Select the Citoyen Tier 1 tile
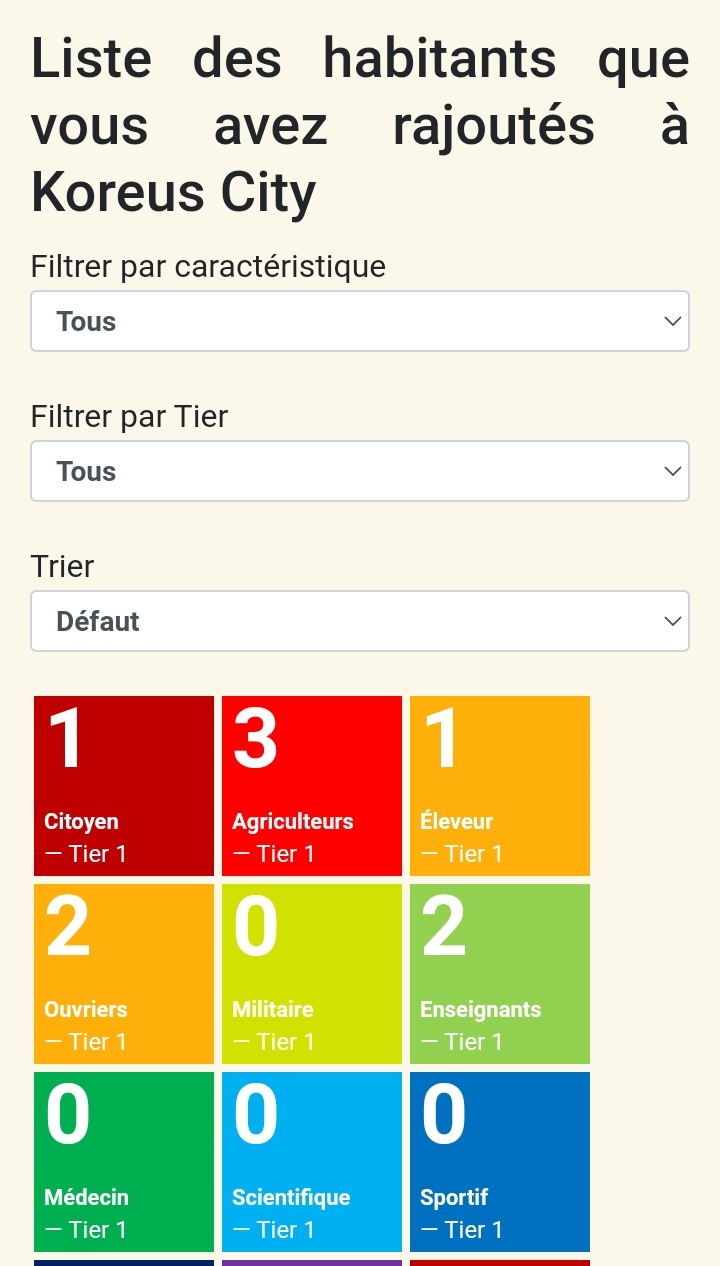 coord(124,786)
